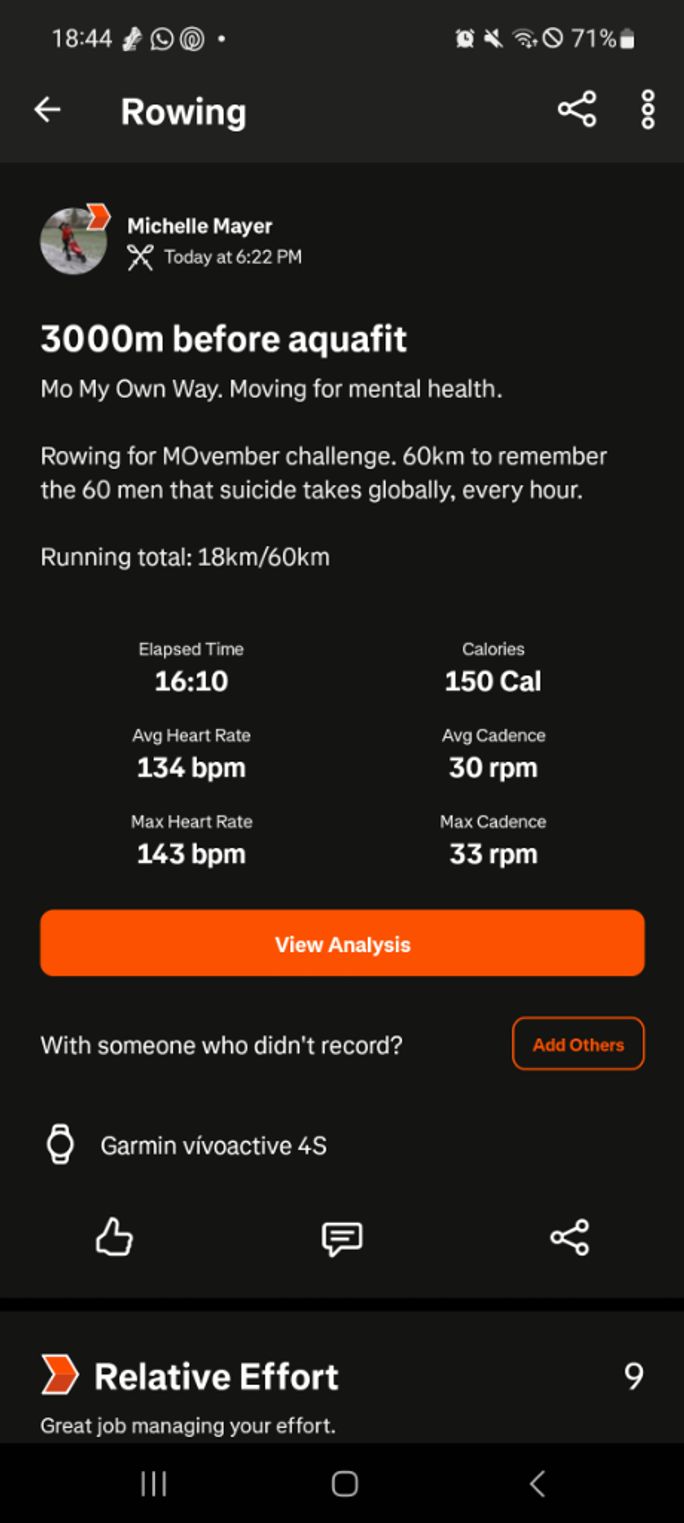Image resolution: width=684 pixels, height=1523 pixels.
Task: Tap the View Analysis button
Action: (342, 943)
